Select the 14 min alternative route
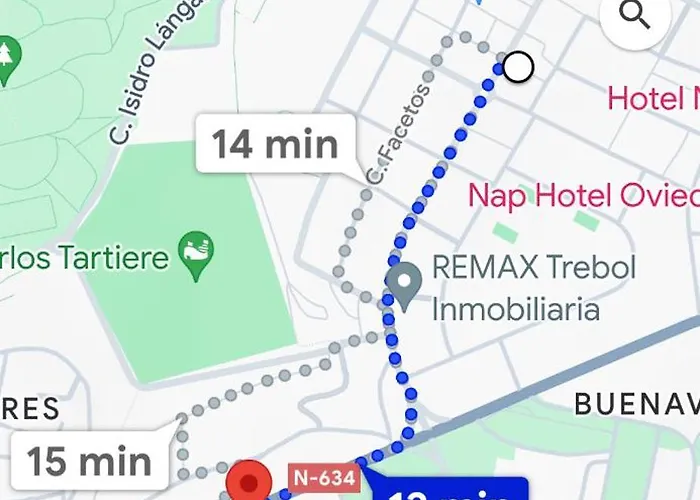 pyautogui.click(x=274, y=145)
